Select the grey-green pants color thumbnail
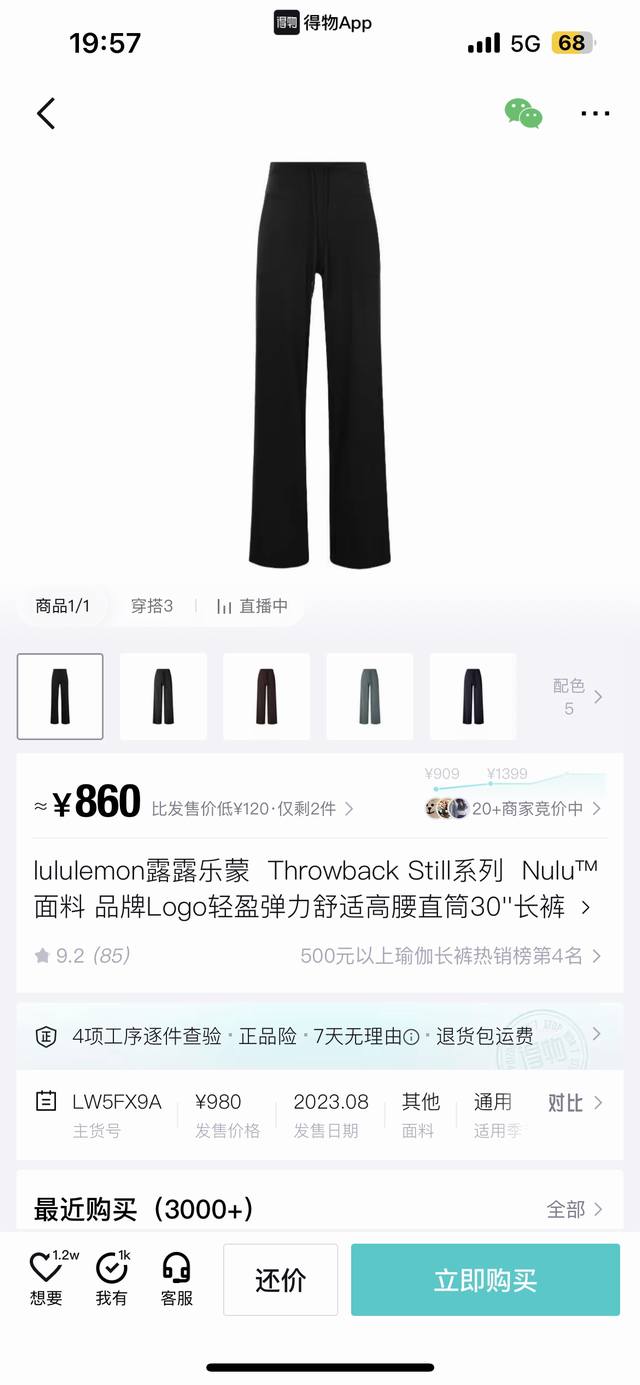Image resolution: width=640 pixels, height=1385 pixels. click(x=370, y=696)
